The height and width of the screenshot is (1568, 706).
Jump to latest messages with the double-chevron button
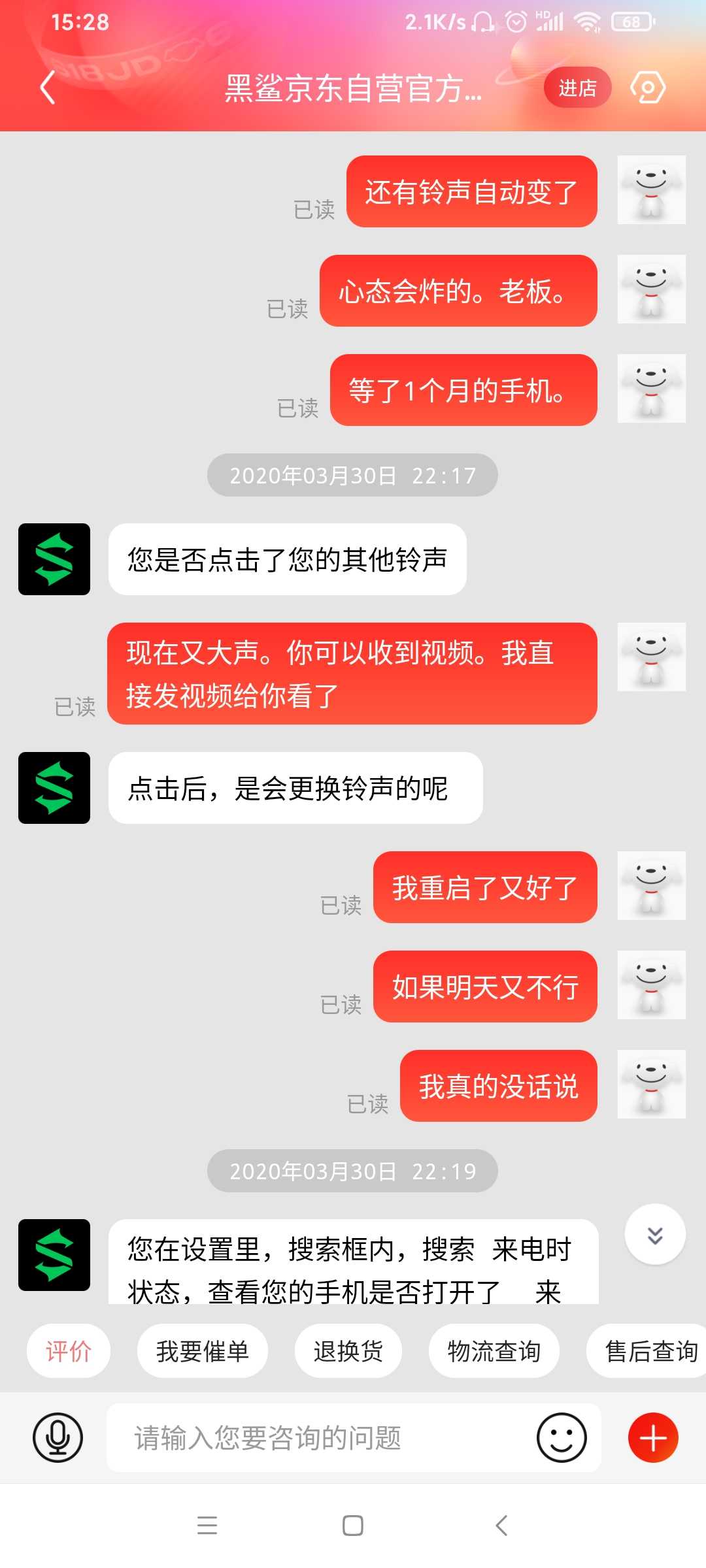coord(655,1234)
